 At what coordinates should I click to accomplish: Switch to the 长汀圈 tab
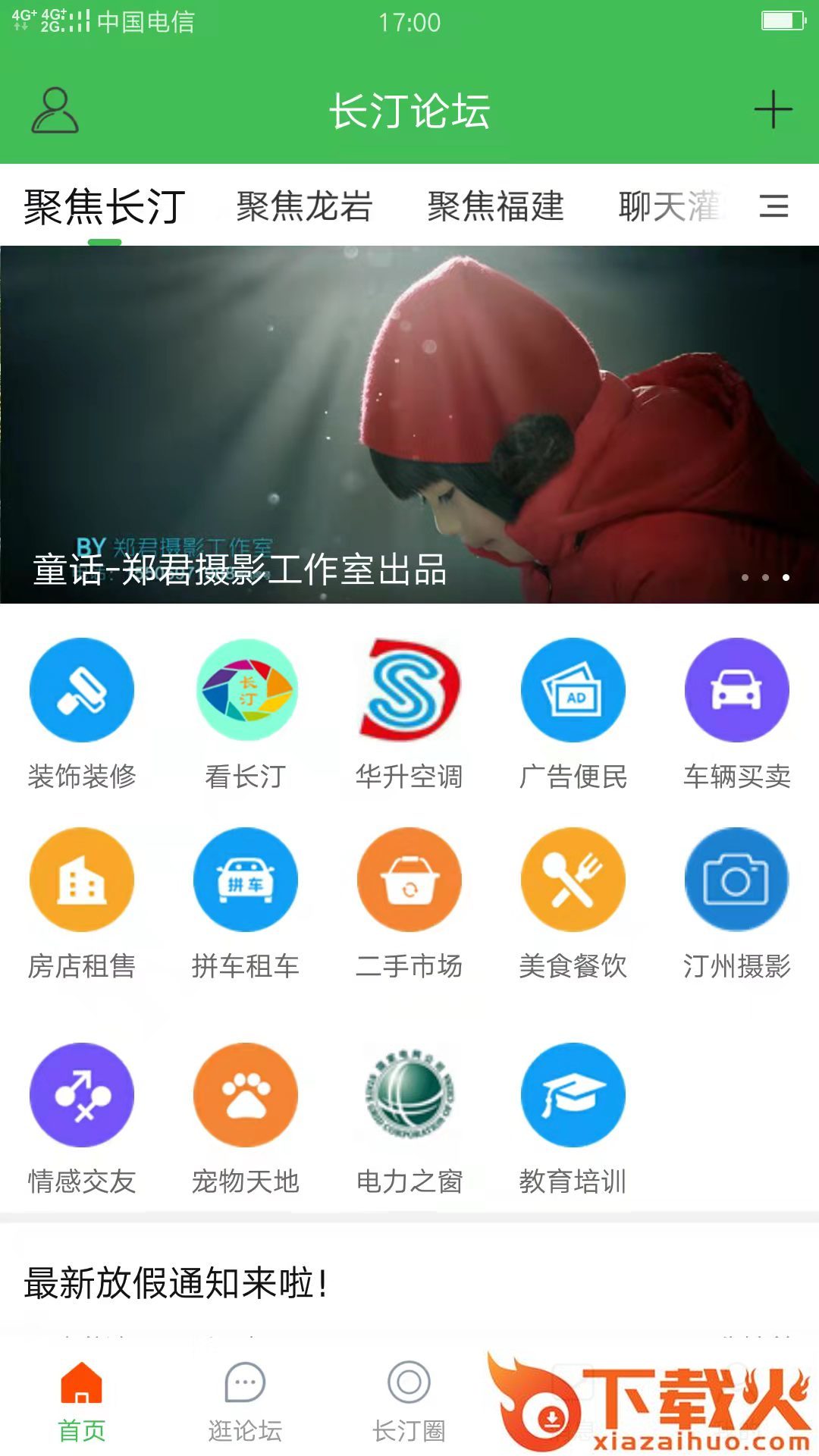pyautogui.click(x=409, y=1403)
